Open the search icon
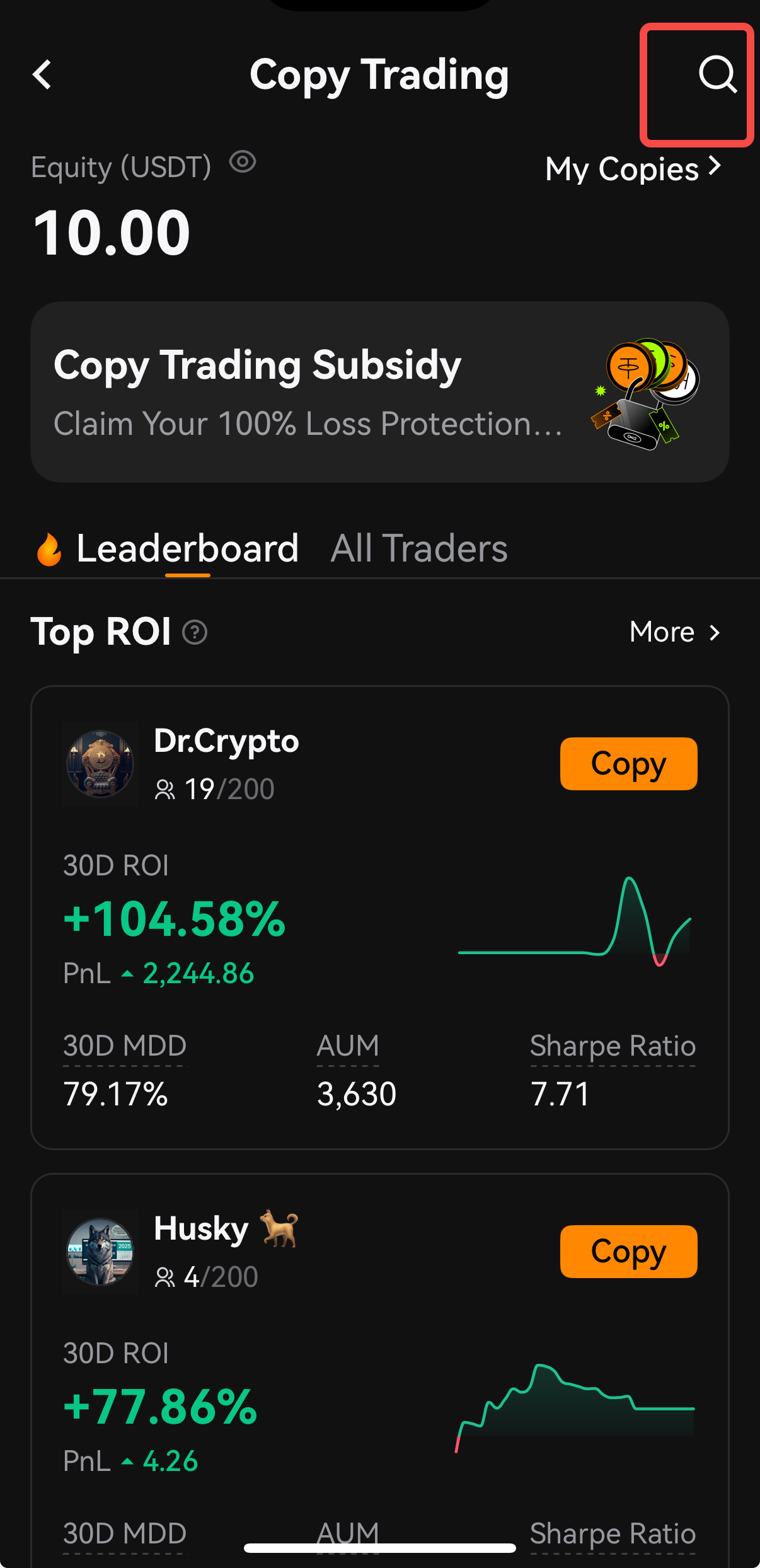Viewport: 760px width, 1568px height. click(717, 75)
